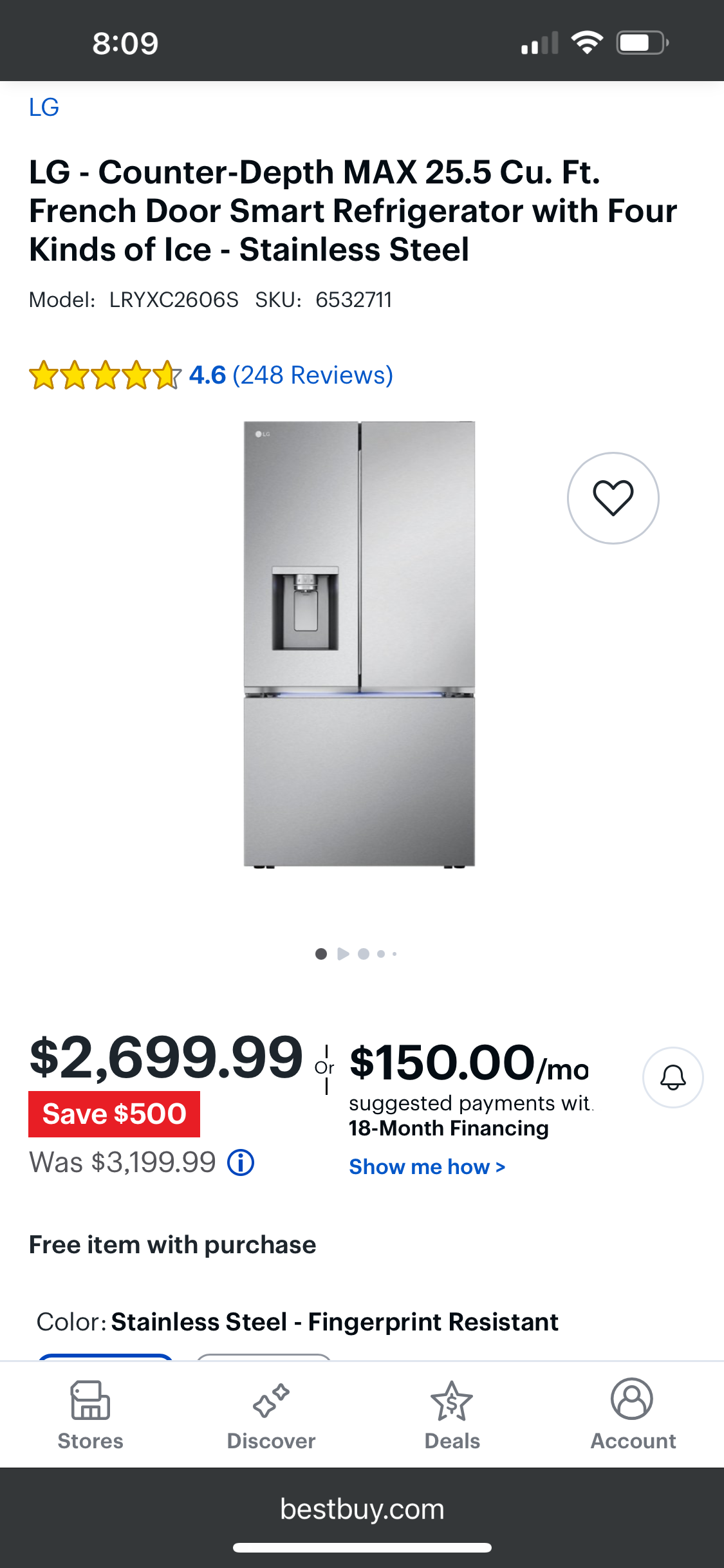Open the 248 Reviews link
The width and height of the screenshot is (724, 1568).
(312, 375)
